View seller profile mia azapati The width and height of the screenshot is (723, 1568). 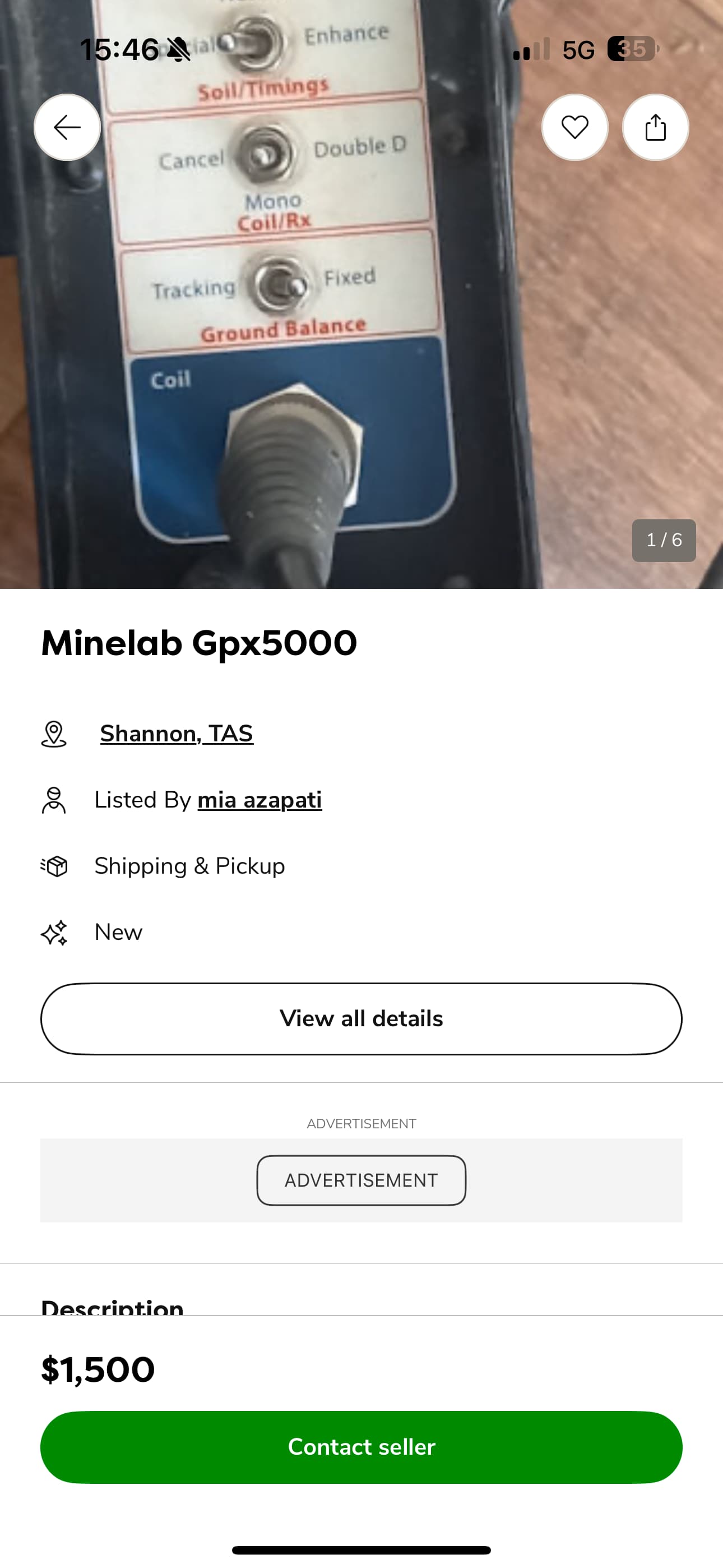coord(259,800)
